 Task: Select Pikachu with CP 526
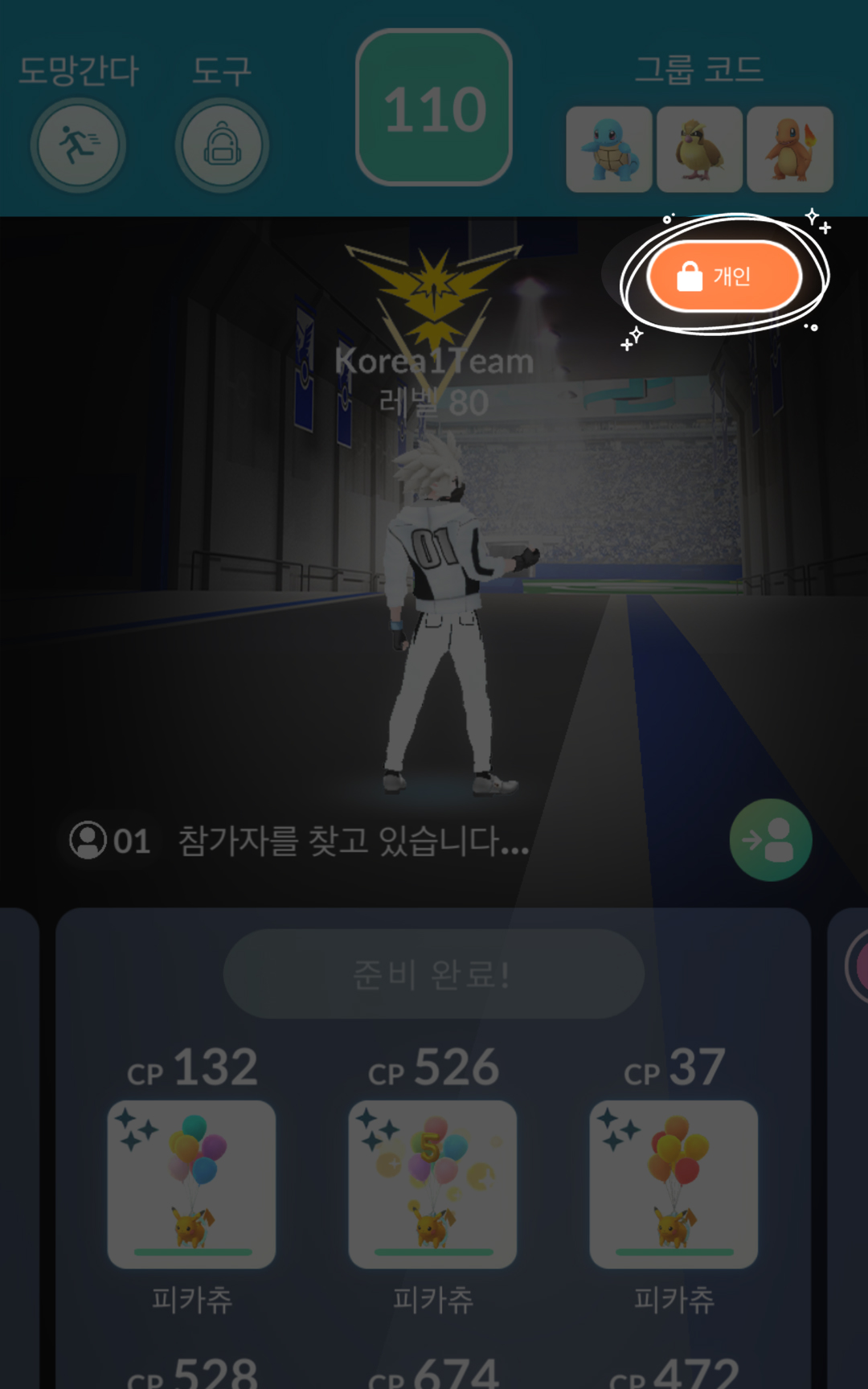(x=432, y=1179)
